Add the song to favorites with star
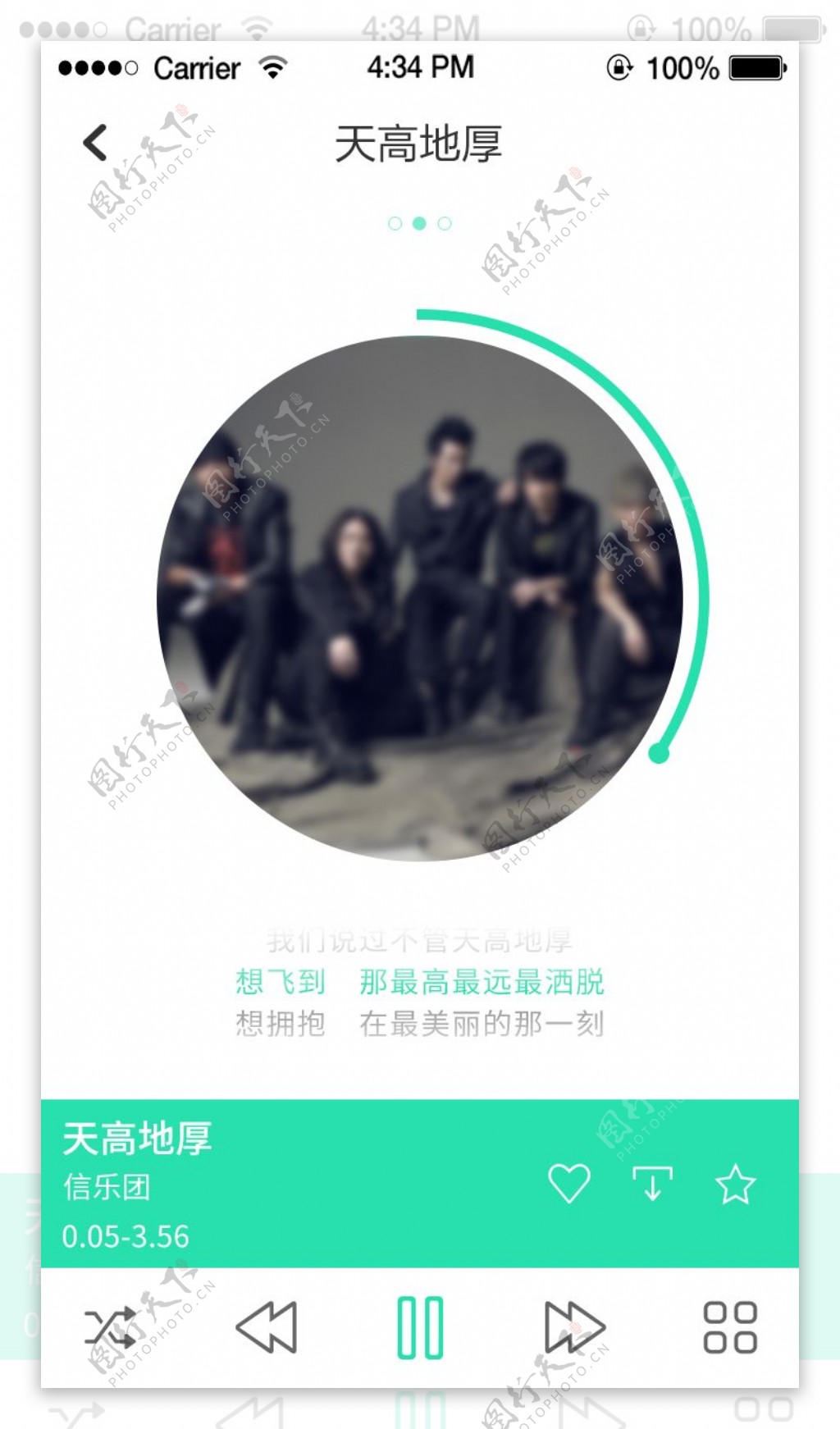This screenshot has width=840, height=1429. pyautogui.click(x=735, y=1185)
